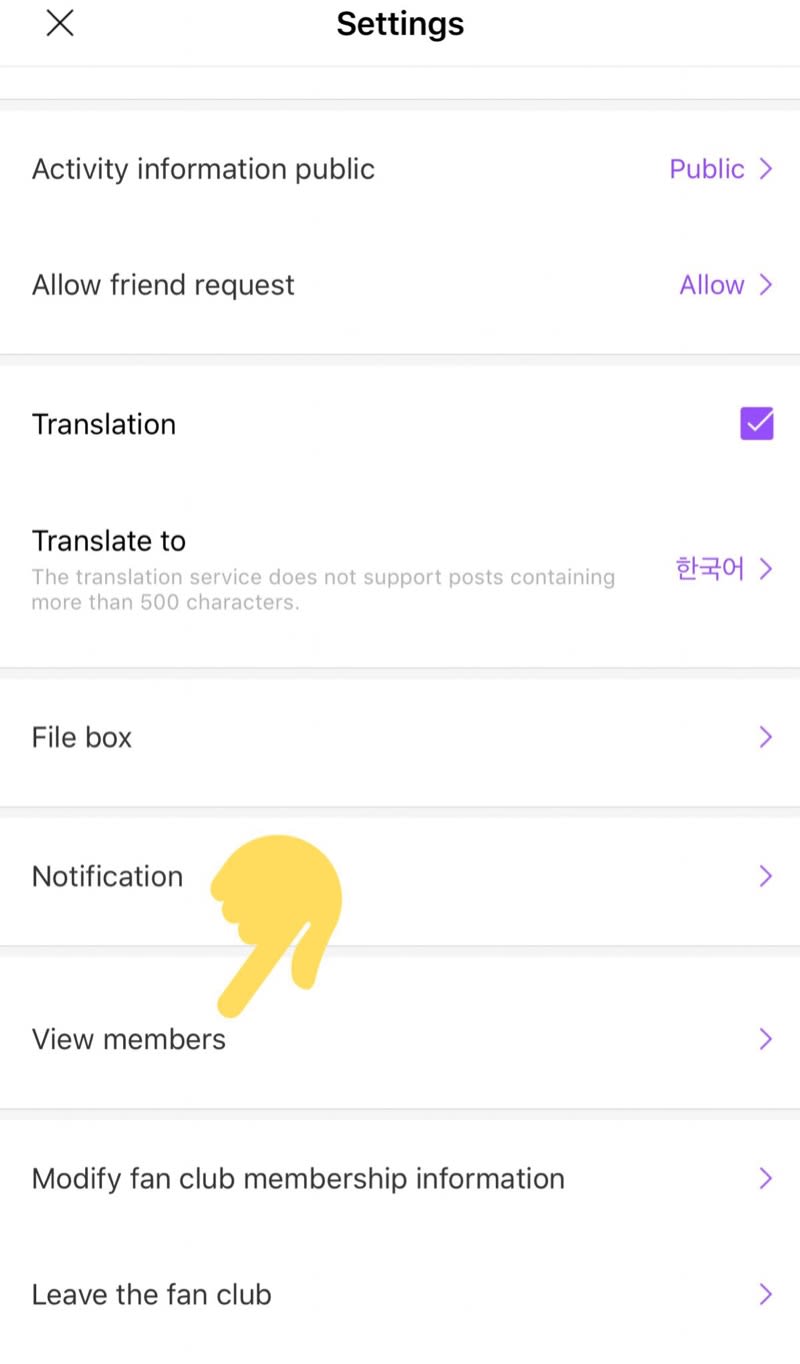Tap Leave the fan club
This screenshot has height=1364, width=800.
(x=400, y=1295)
